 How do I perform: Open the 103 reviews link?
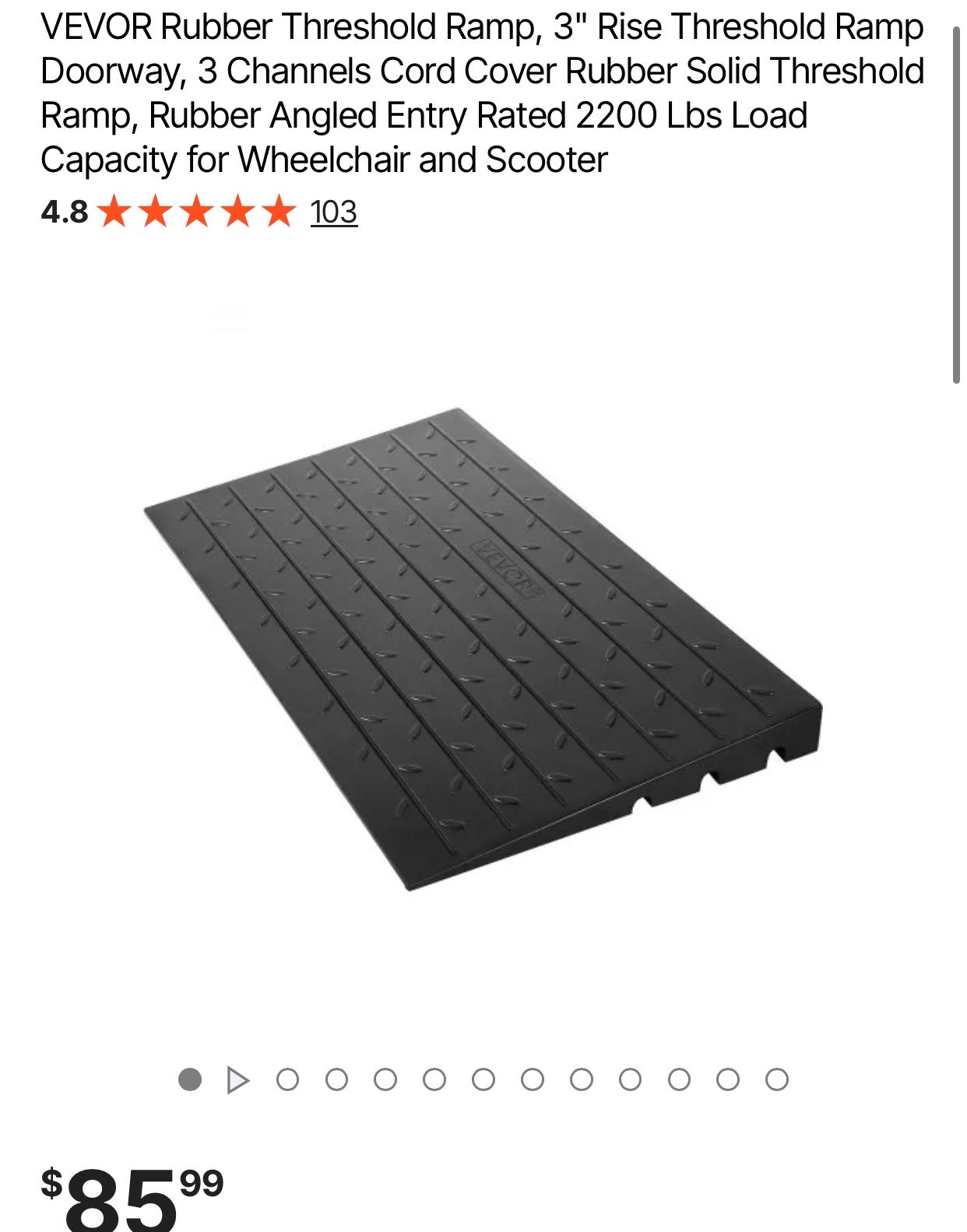(333, 212)
